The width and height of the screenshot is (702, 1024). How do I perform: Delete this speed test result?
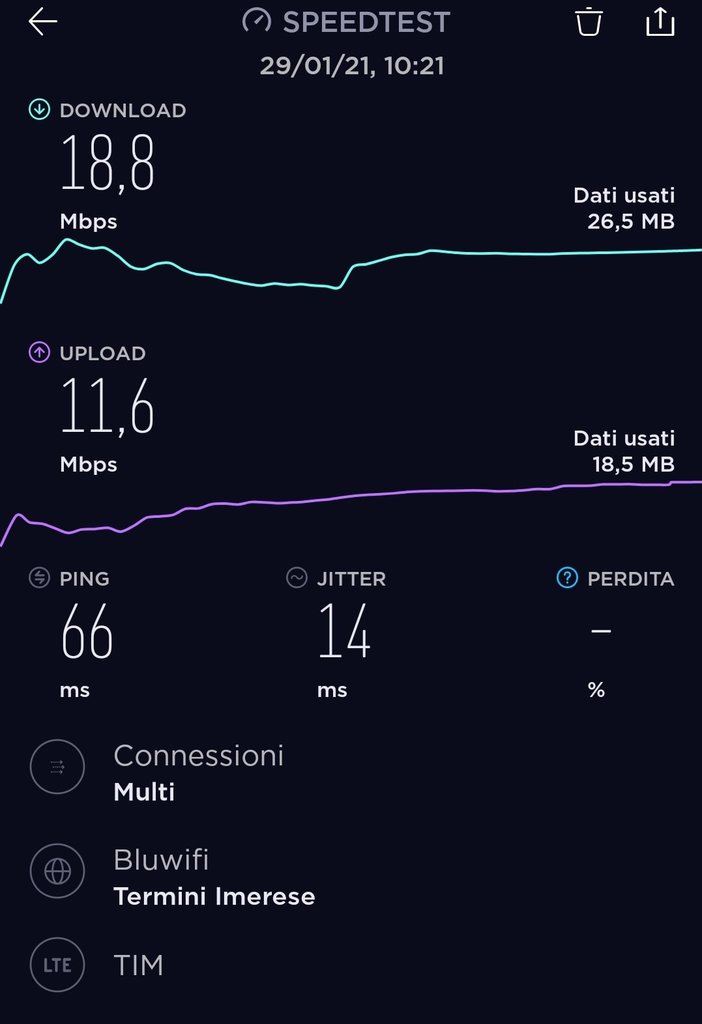pyautogui.click(x=590, y=22)
